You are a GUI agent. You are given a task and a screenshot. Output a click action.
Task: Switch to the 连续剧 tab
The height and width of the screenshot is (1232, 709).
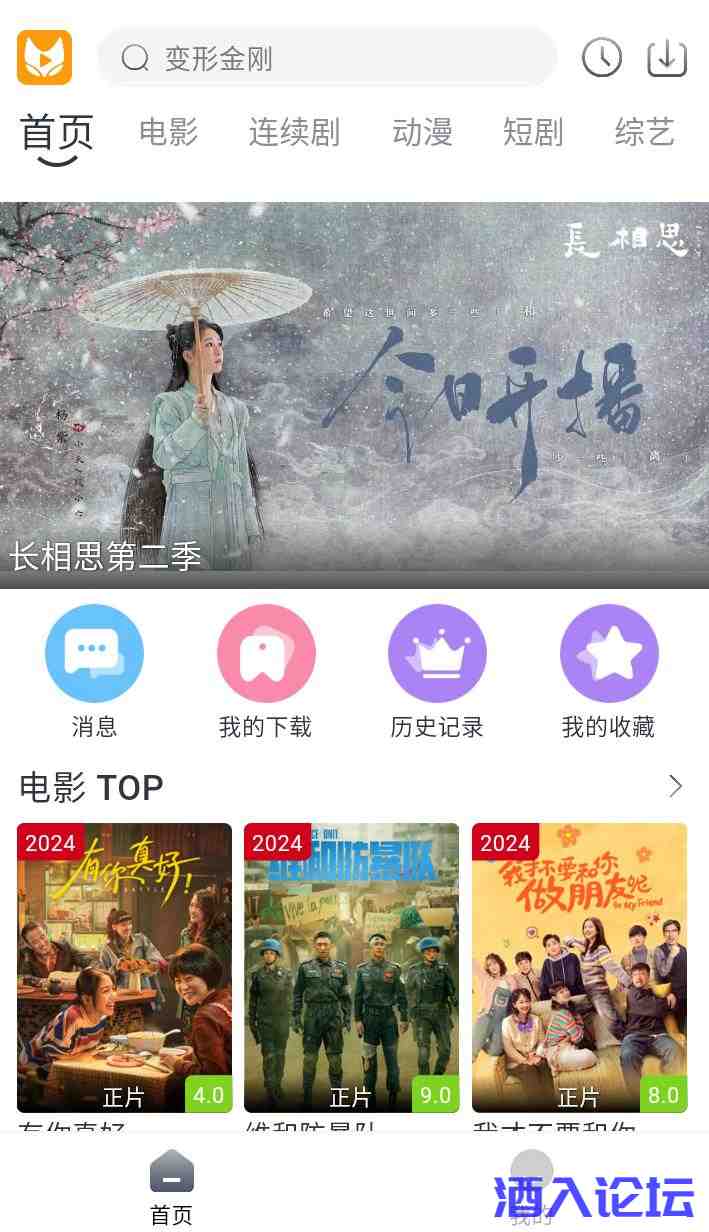pos(294,132)
